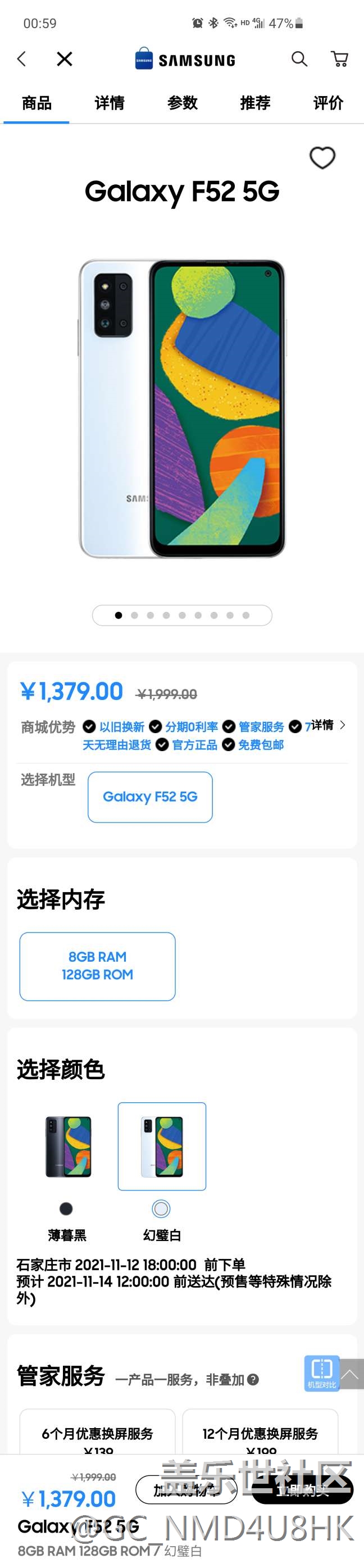Show 管家服务 help info
Screen dimensions: 364x1568
(253, 1379)
